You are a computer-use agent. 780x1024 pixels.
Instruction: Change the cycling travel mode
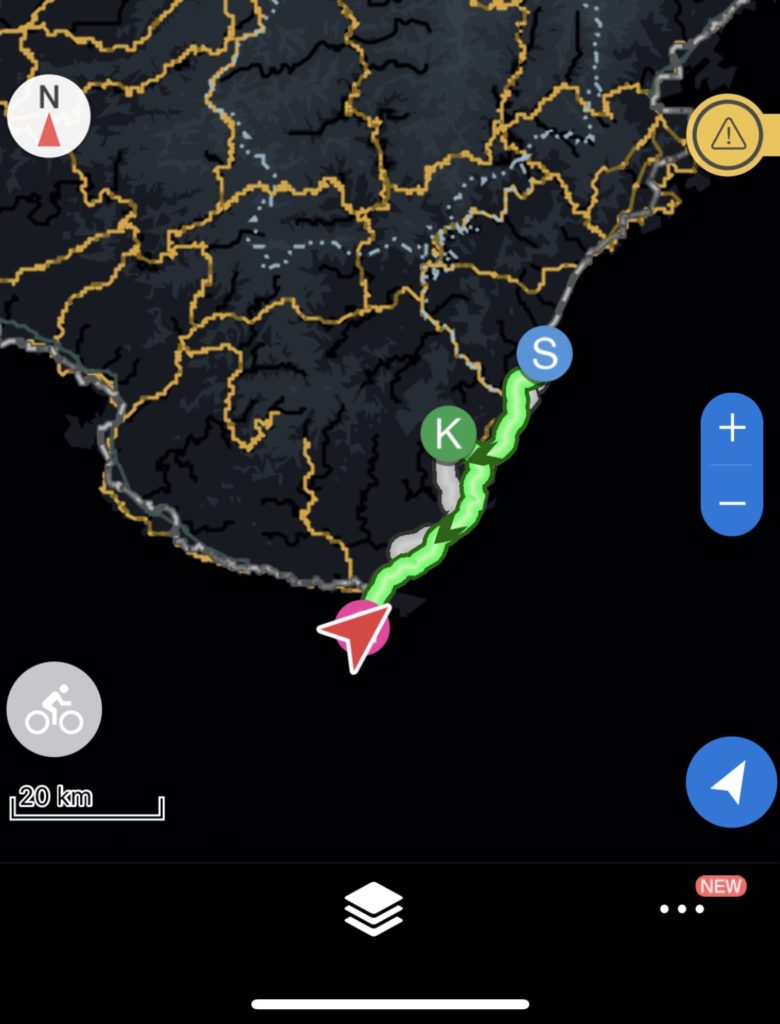[54, 709]
